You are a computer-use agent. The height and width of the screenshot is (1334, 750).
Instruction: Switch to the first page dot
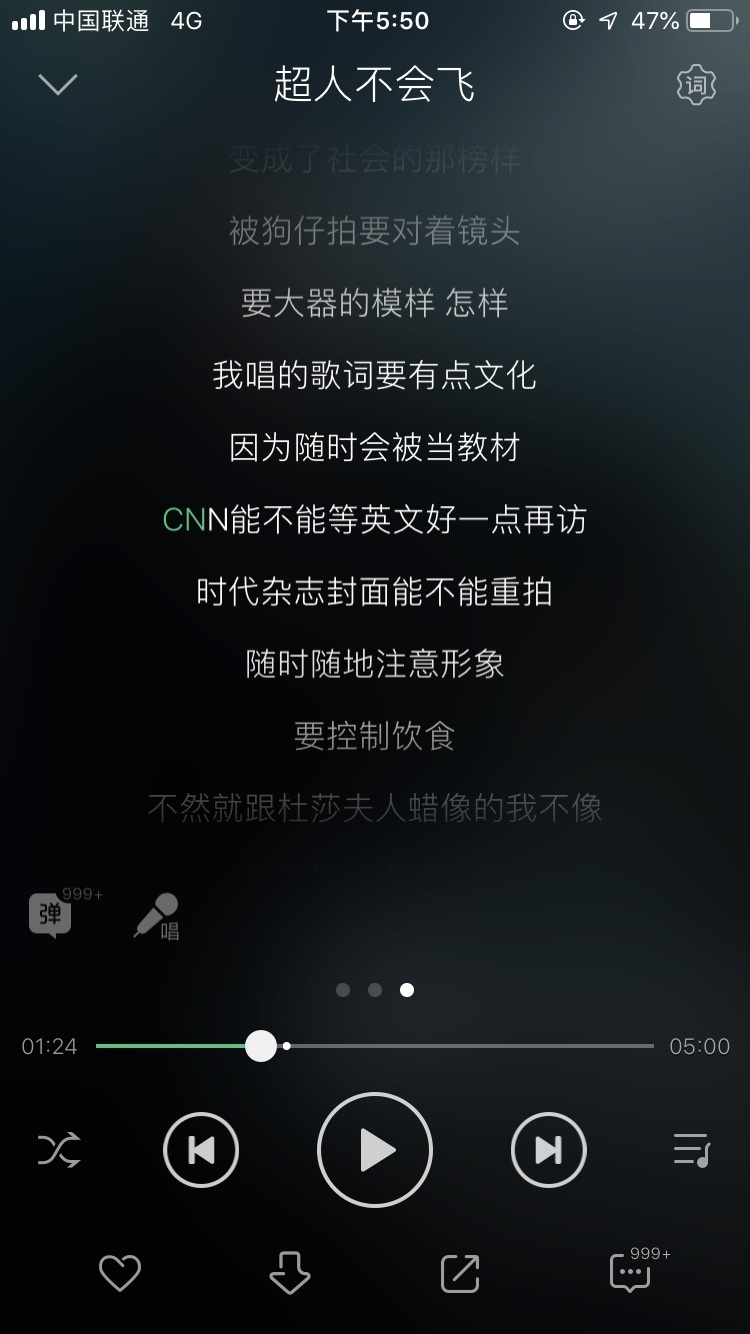pos(343,989)
